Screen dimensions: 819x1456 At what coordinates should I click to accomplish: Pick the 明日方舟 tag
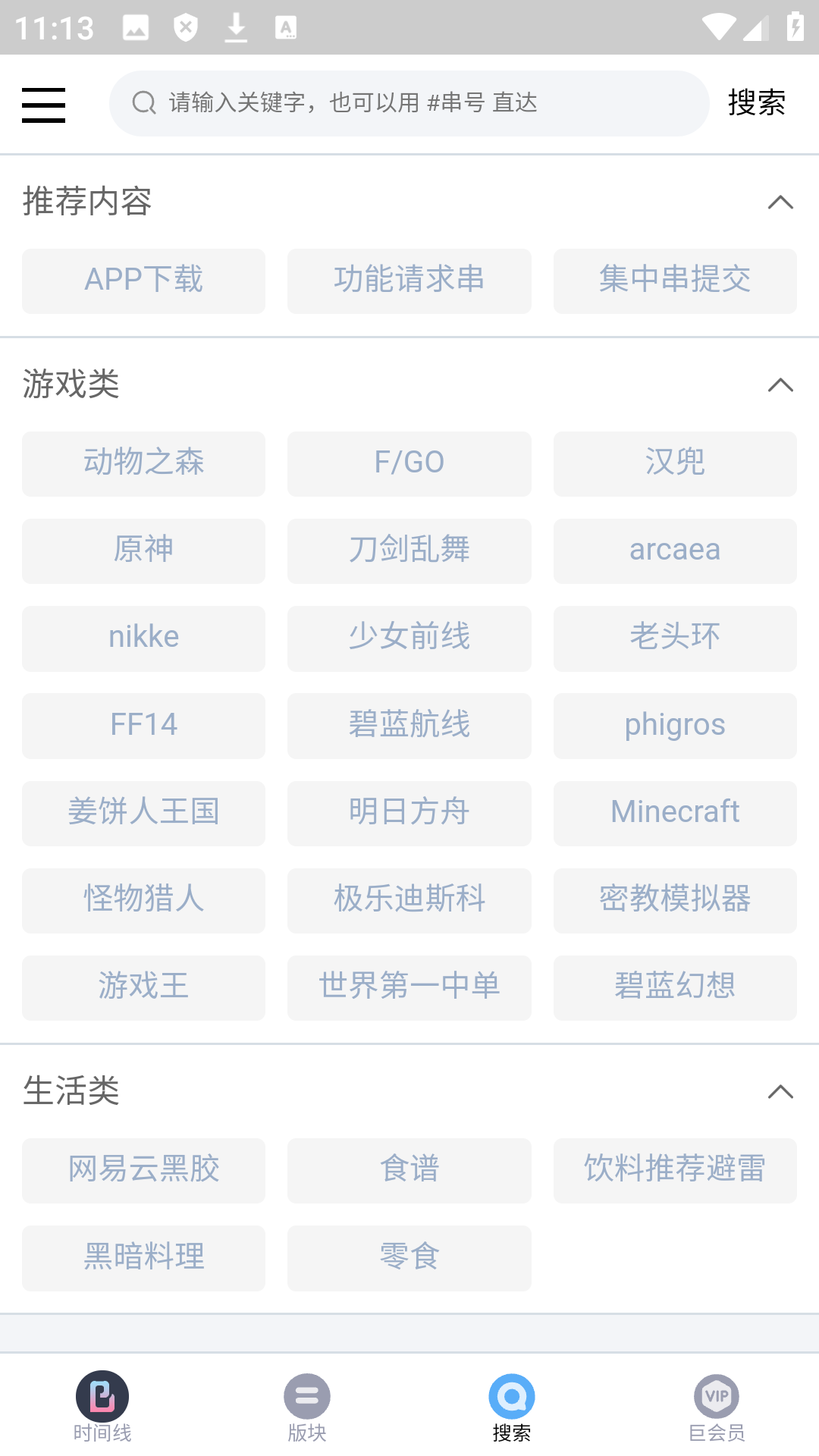click(409, 813)
